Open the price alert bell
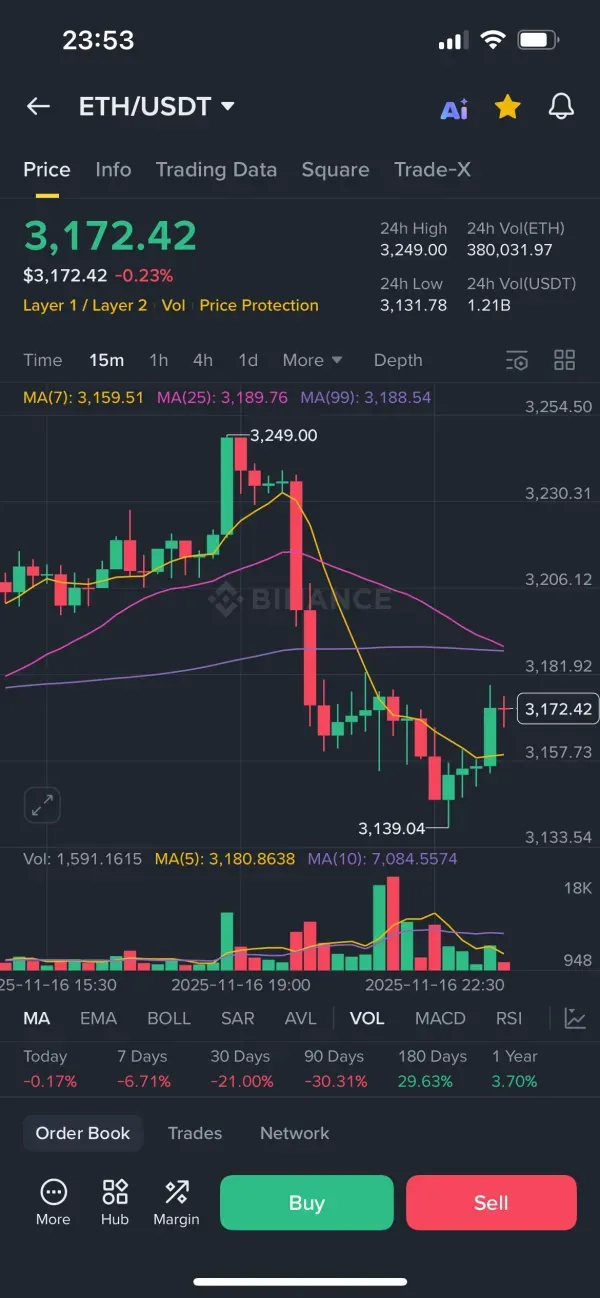 click(x=562, y=107)
